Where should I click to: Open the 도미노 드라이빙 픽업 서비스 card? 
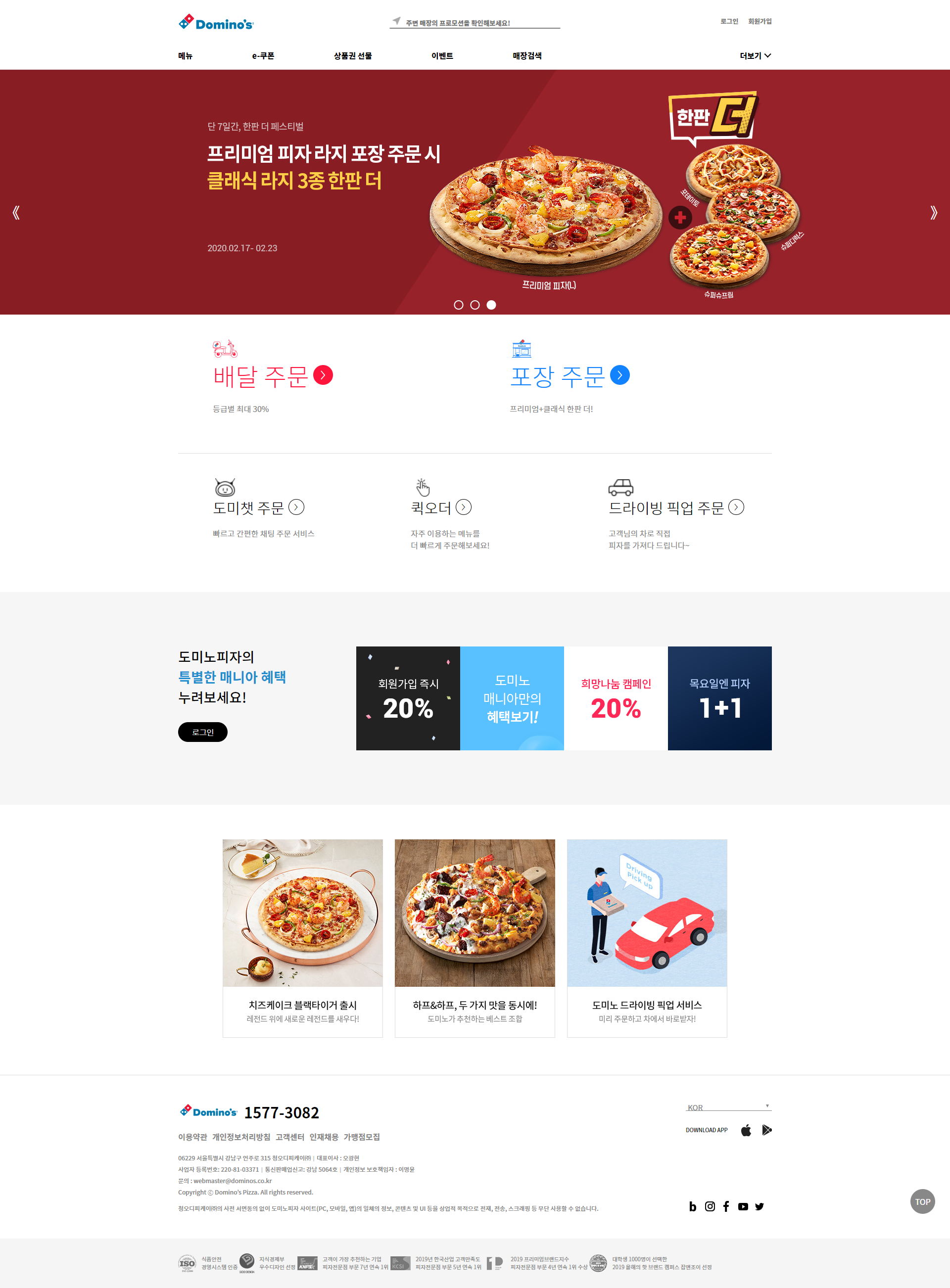coord(646,937)
